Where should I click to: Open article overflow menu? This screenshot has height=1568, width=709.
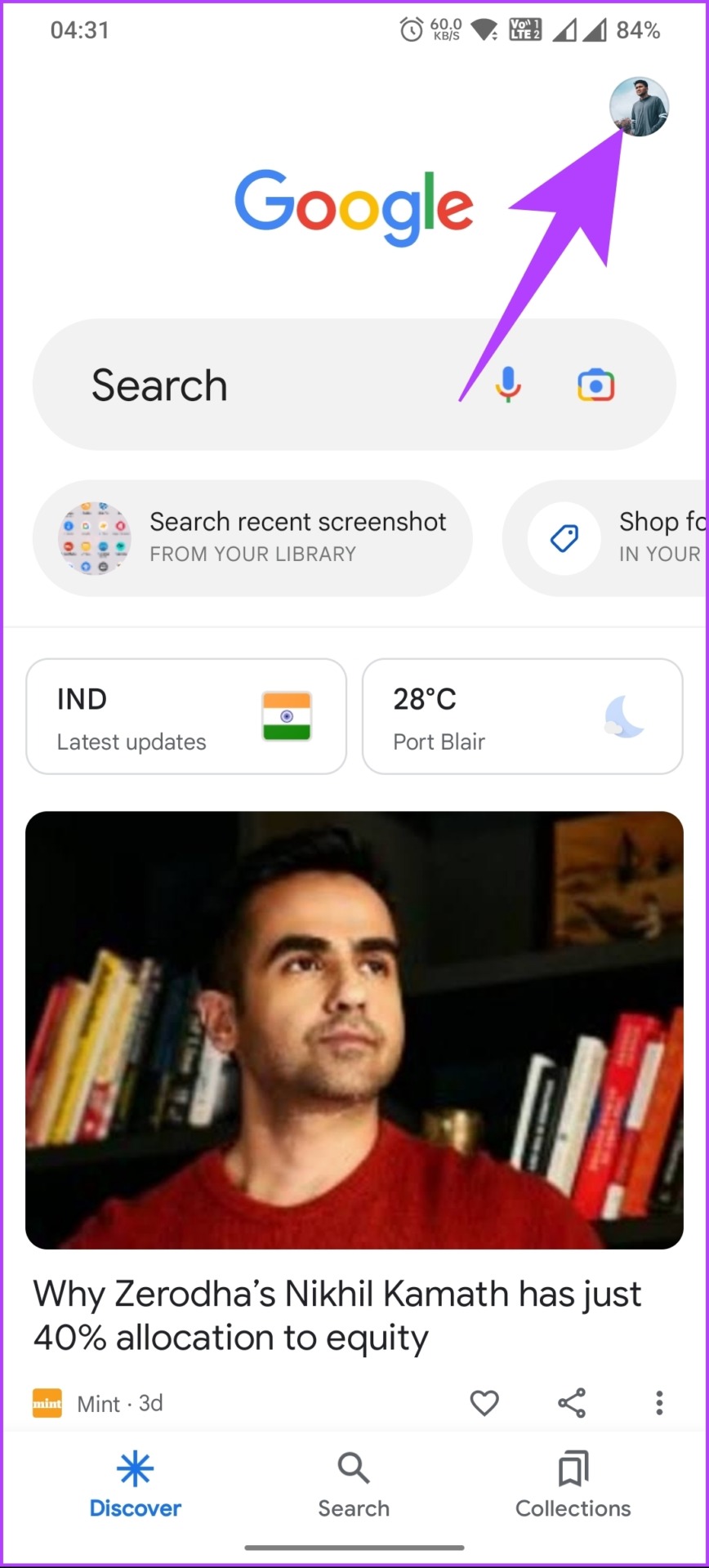pos(659,1403)
